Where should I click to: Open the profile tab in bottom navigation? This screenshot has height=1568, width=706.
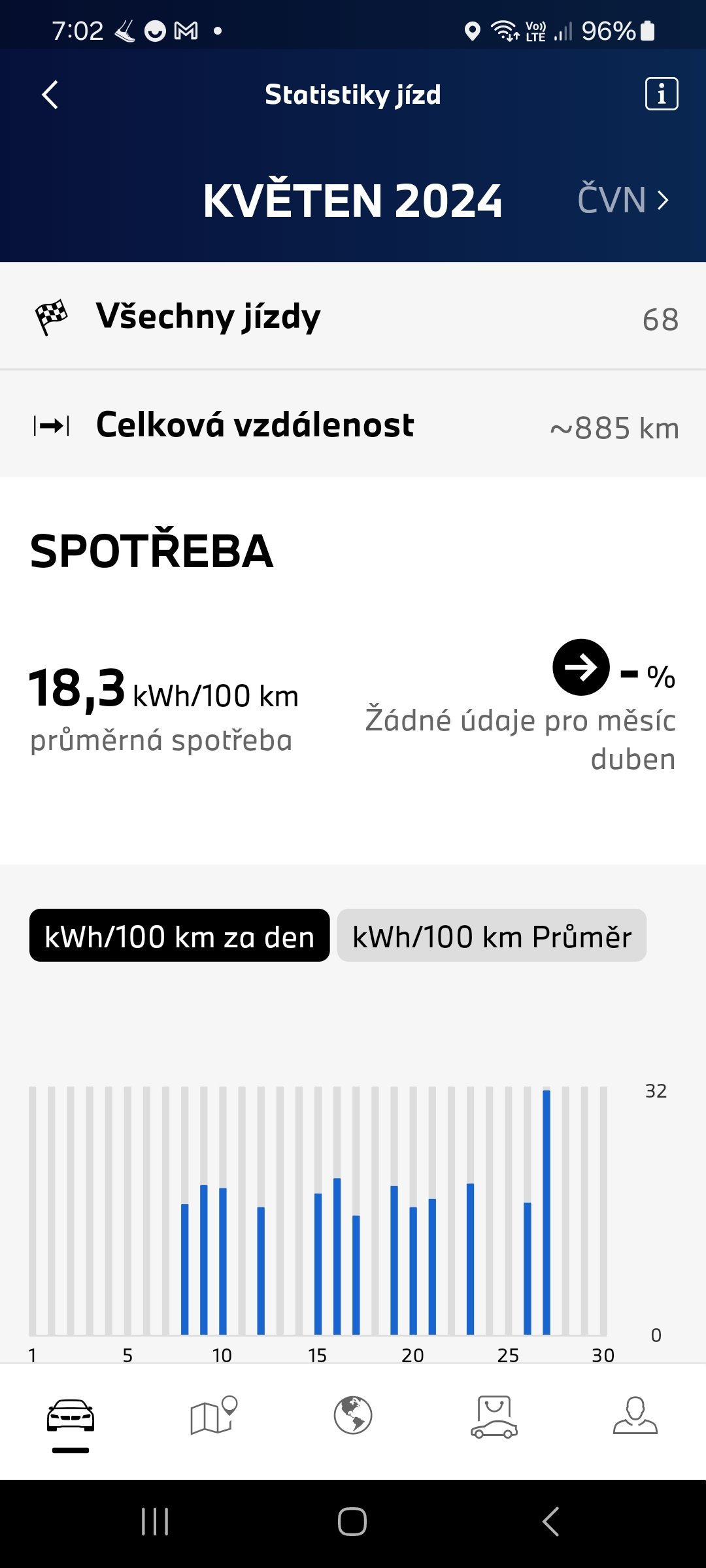pyautogui.click(x=635, y=1416)
